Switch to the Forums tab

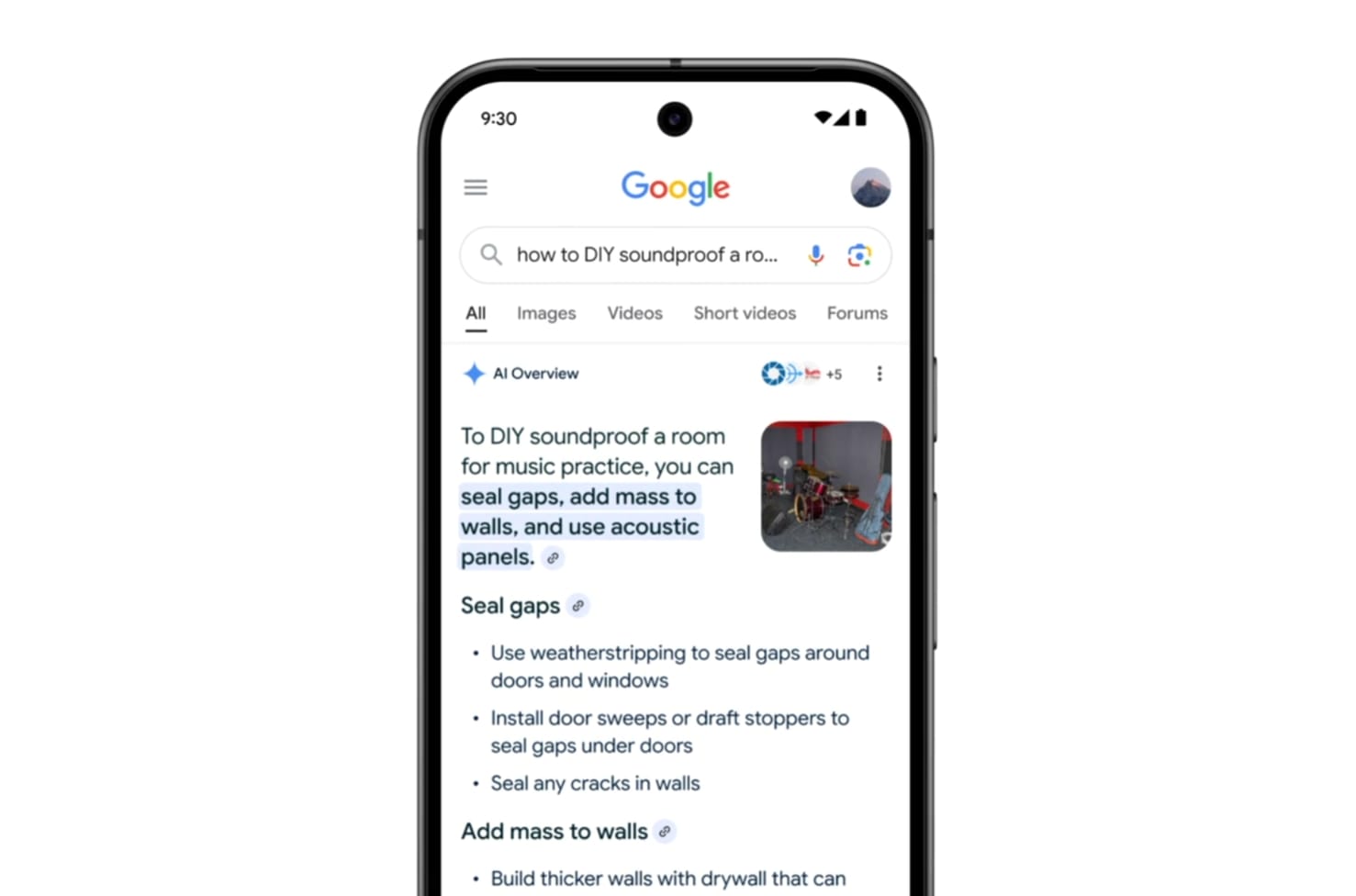[x=857, y=313]
